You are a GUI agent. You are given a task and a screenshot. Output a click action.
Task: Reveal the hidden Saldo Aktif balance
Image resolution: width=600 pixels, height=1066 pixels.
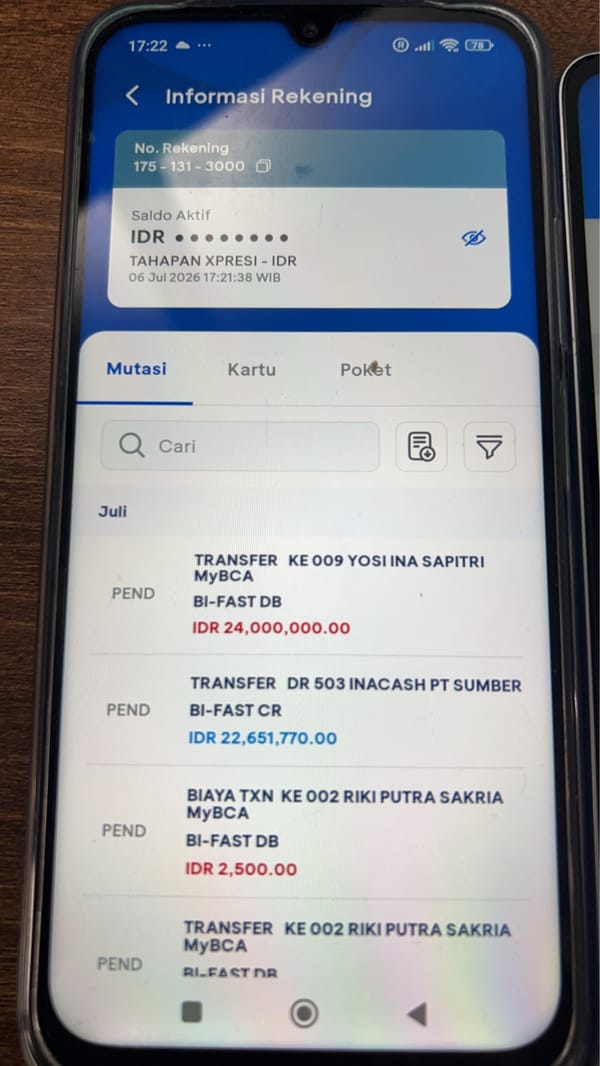(474, 238)
